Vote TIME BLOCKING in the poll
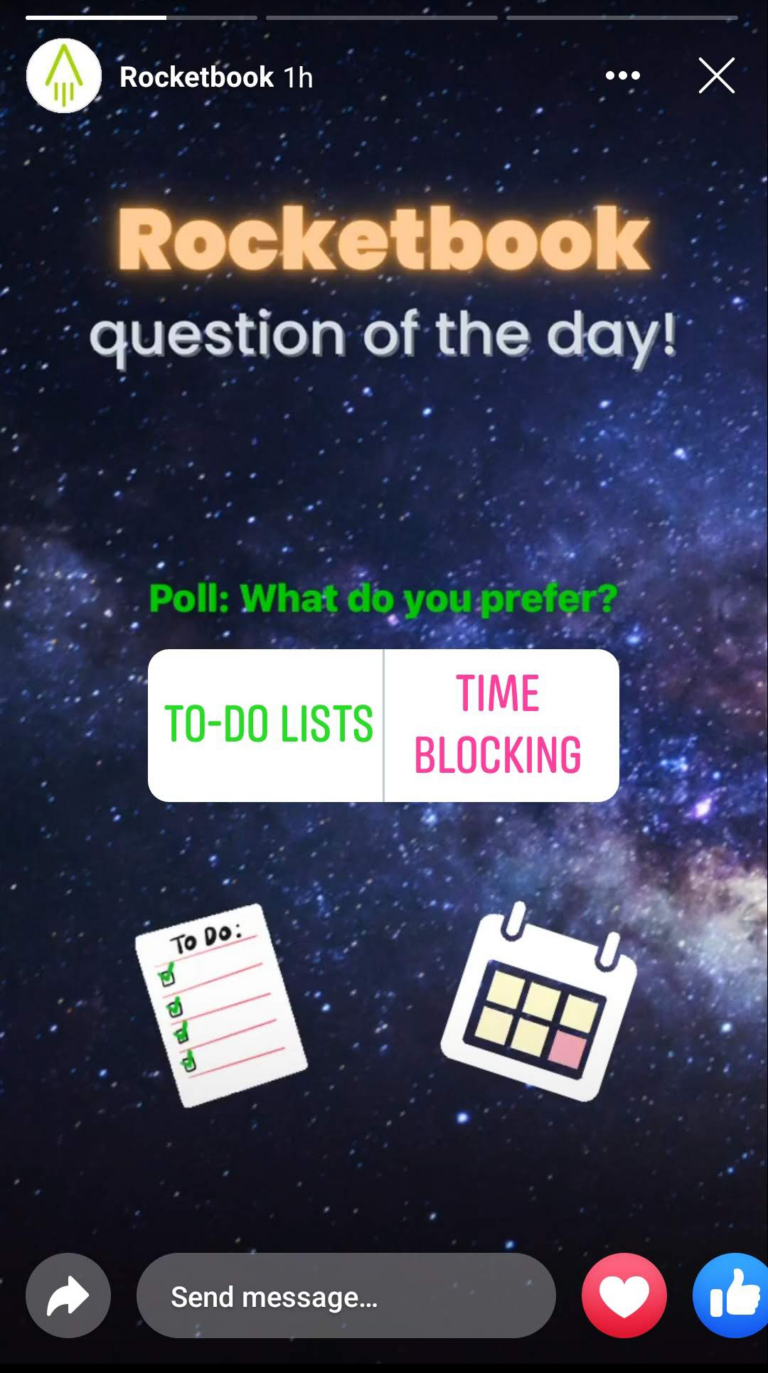This screenshot has height=1373, width=768. [500, 725]
